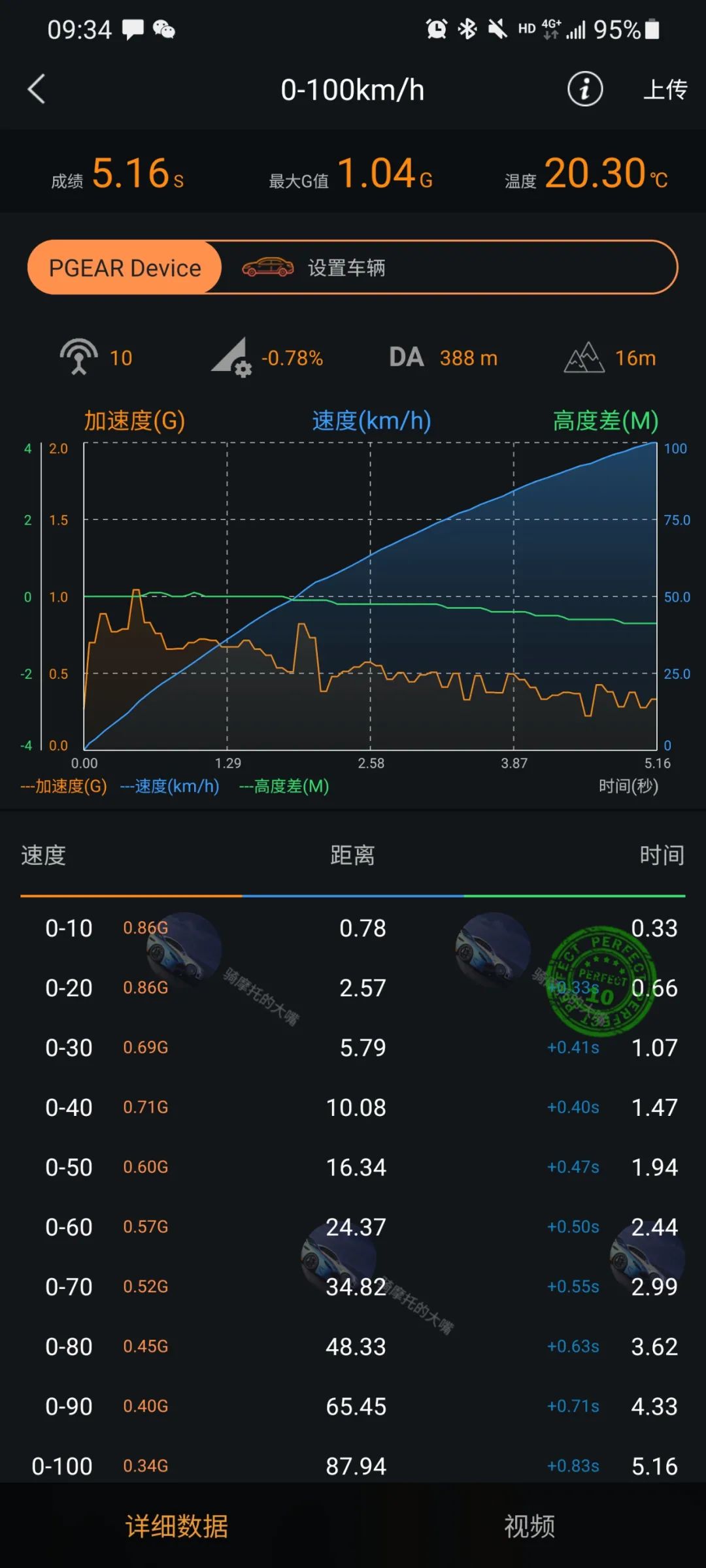Image resolution: width=706 pixels, height=1568 pixels.
Task: Expand the 0-50 result row
Action: point(353,1167)
